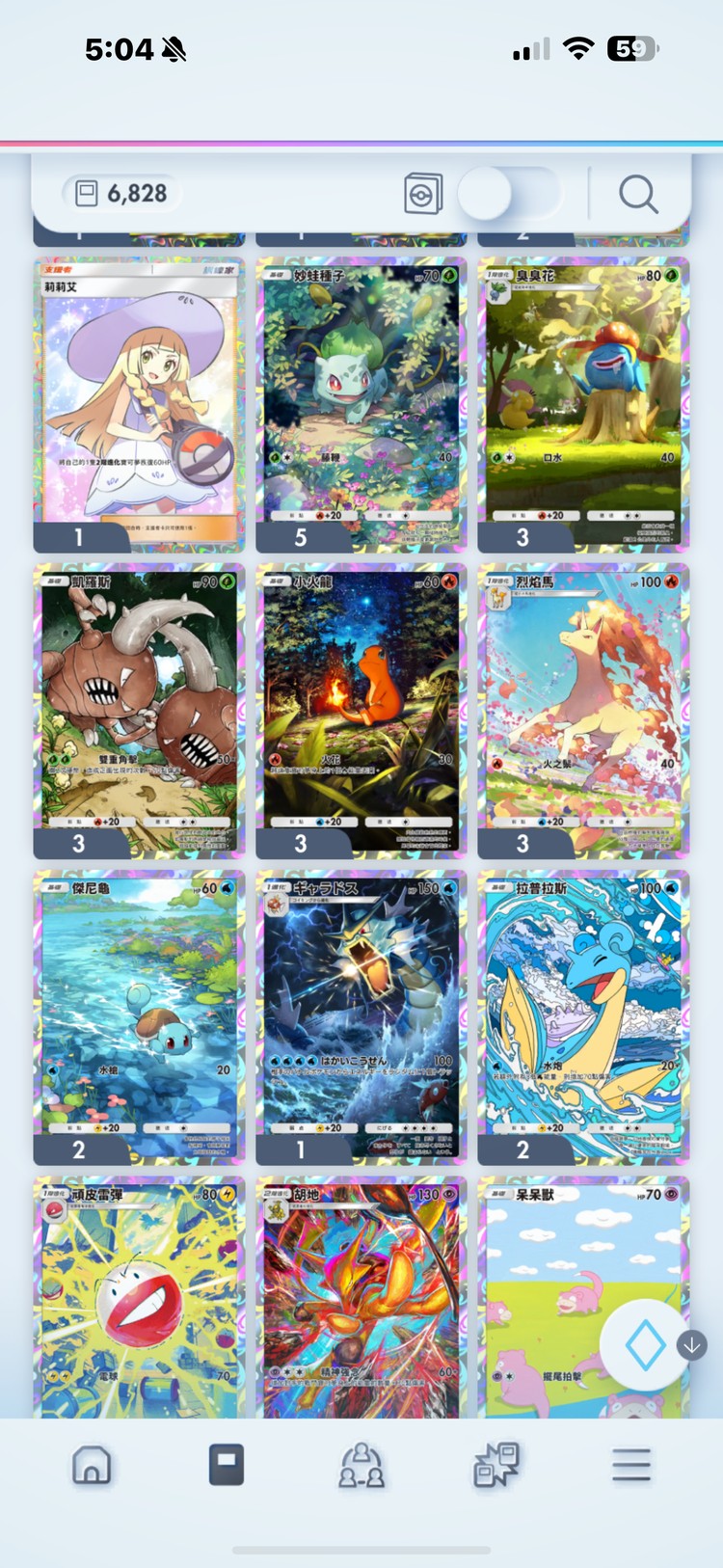Screen dimensions: 723x1568
Task: Open the battle tab
Action: 496,1465
